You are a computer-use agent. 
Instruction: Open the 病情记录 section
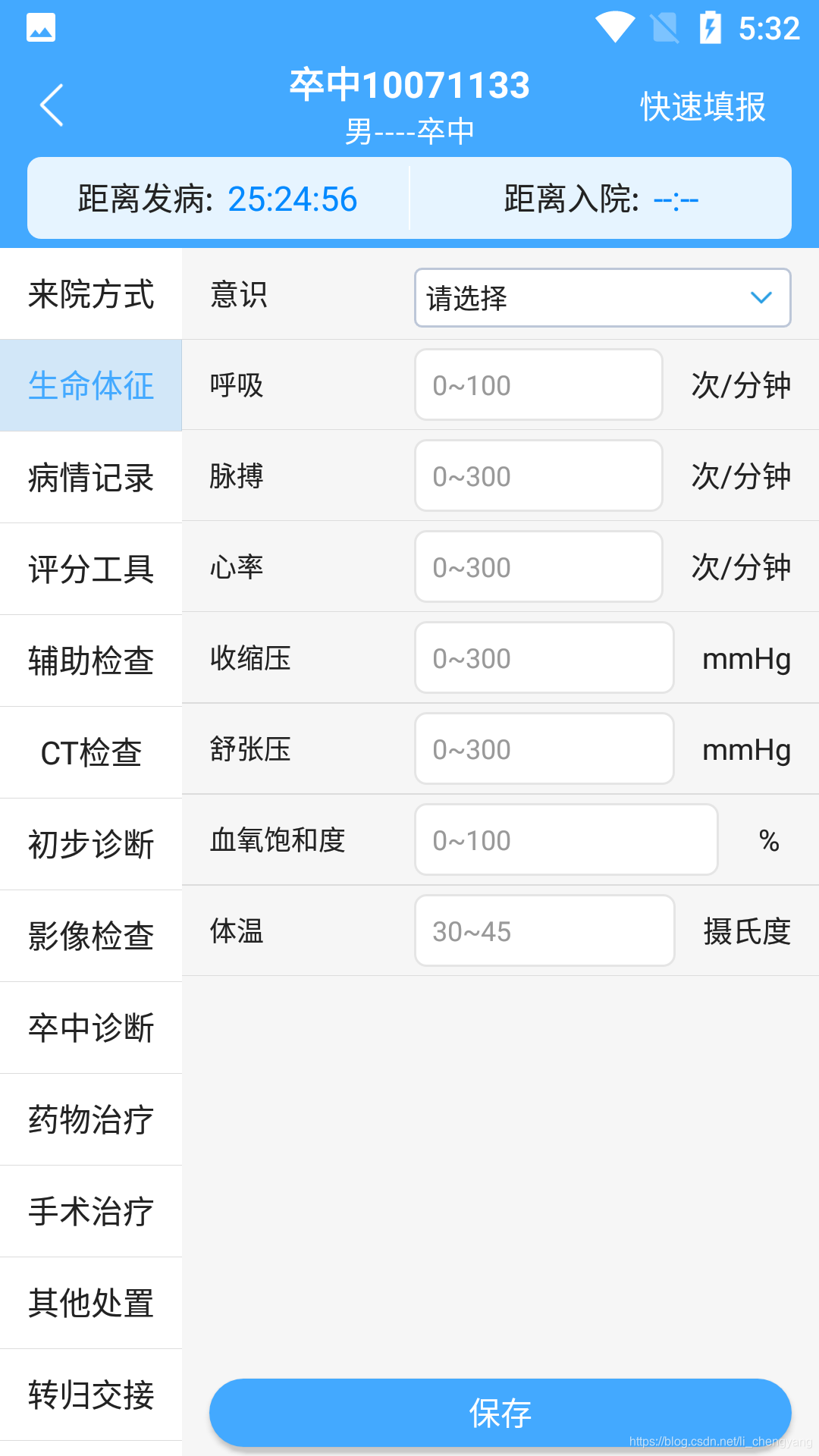tap(91, 478)
